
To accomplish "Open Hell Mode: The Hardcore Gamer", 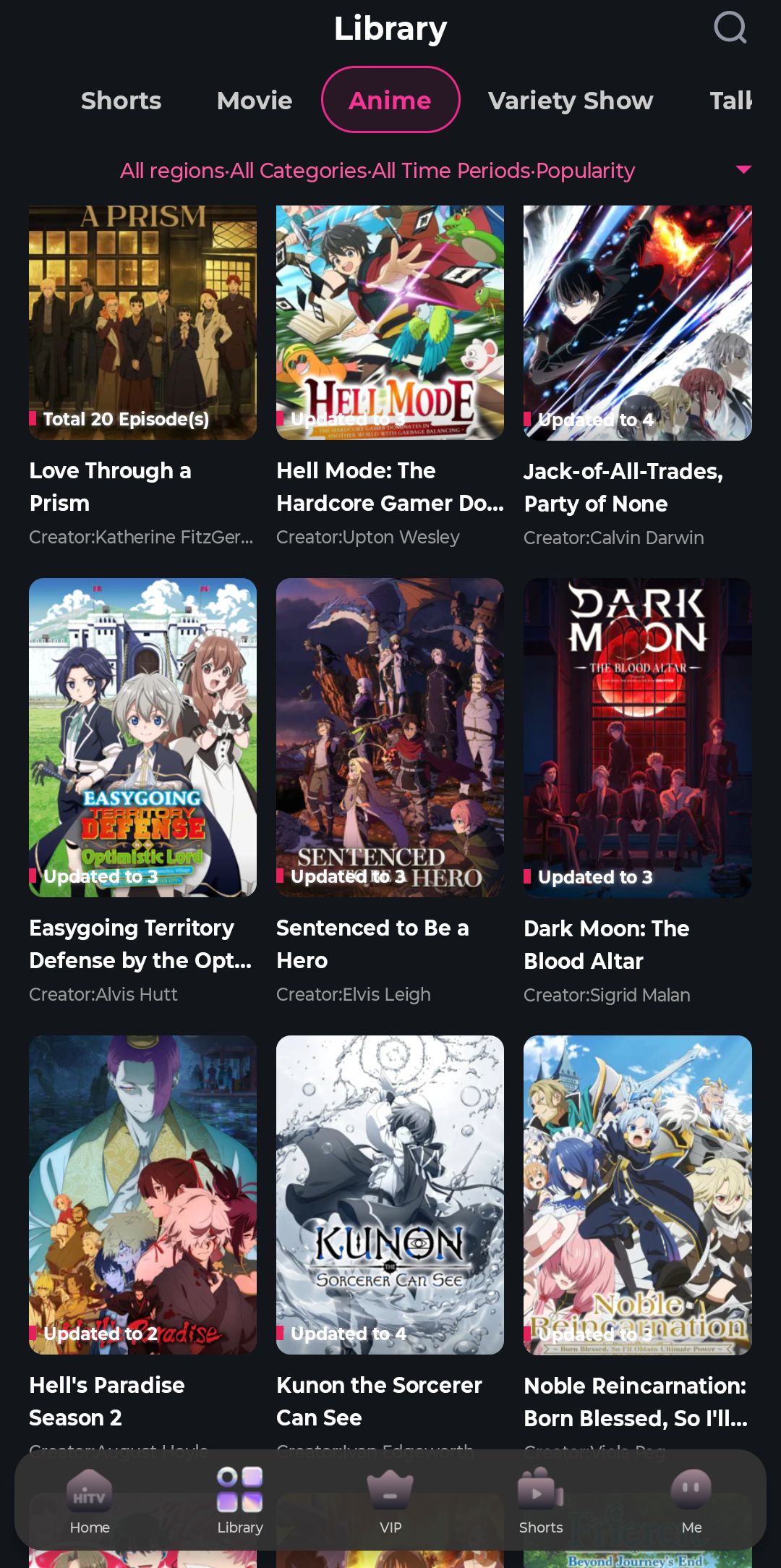I will tap(390, 323).
